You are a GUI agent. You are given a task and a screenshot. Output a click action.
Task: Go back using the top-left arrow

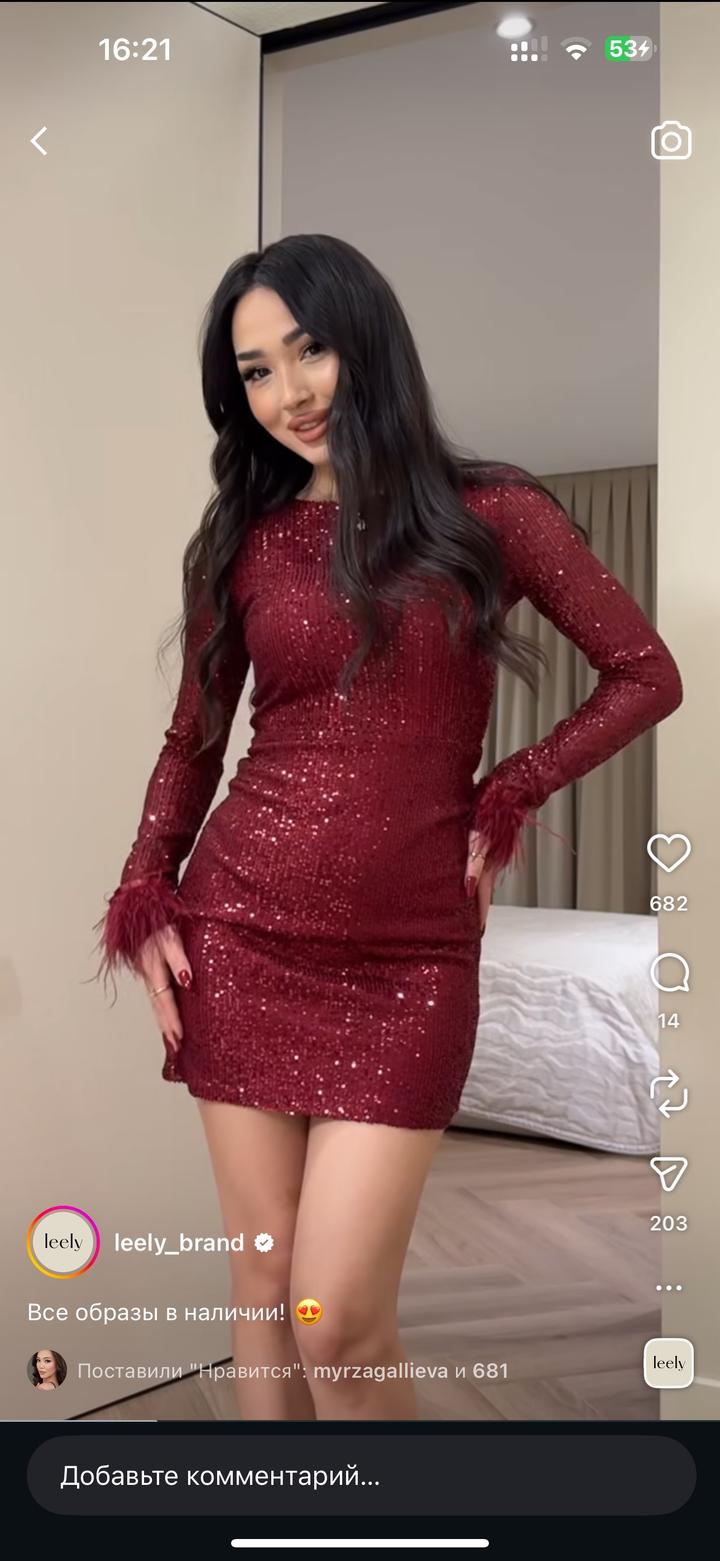click(x=39, y=141)
